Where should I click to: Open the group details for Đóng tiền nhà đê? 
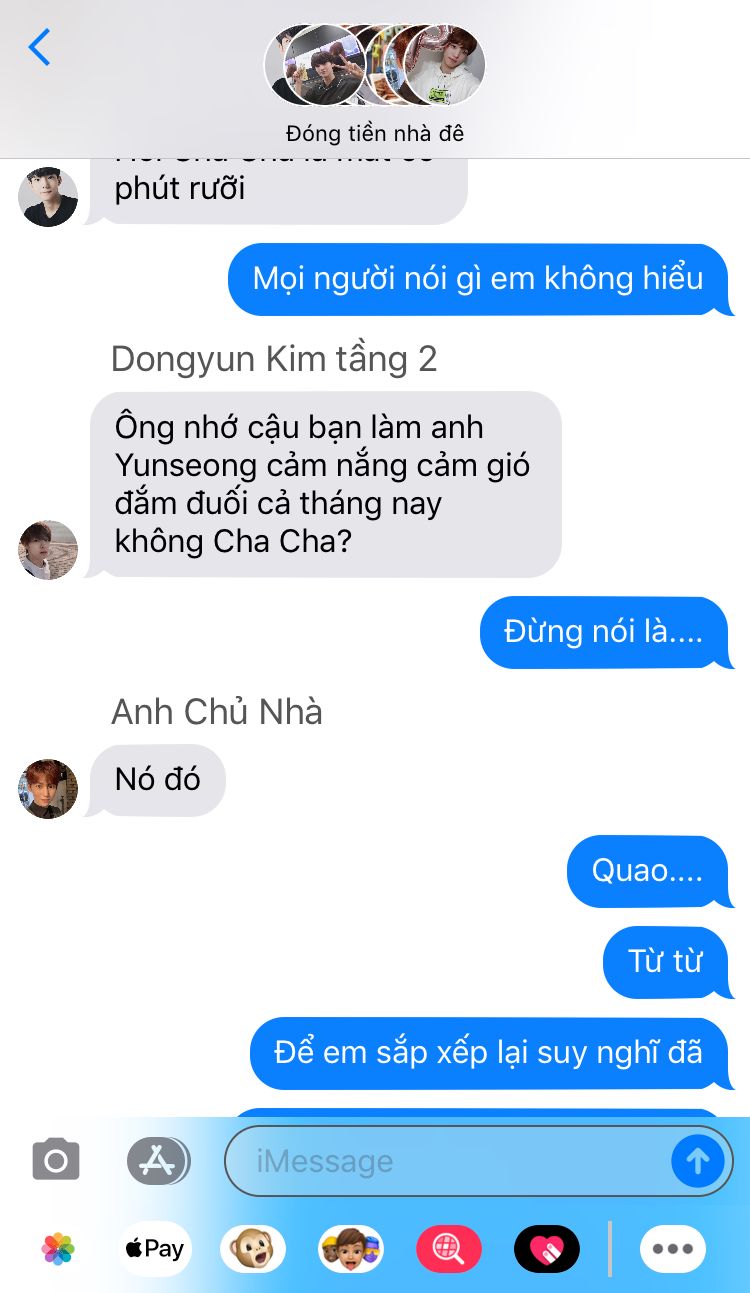tap(375, 84)
